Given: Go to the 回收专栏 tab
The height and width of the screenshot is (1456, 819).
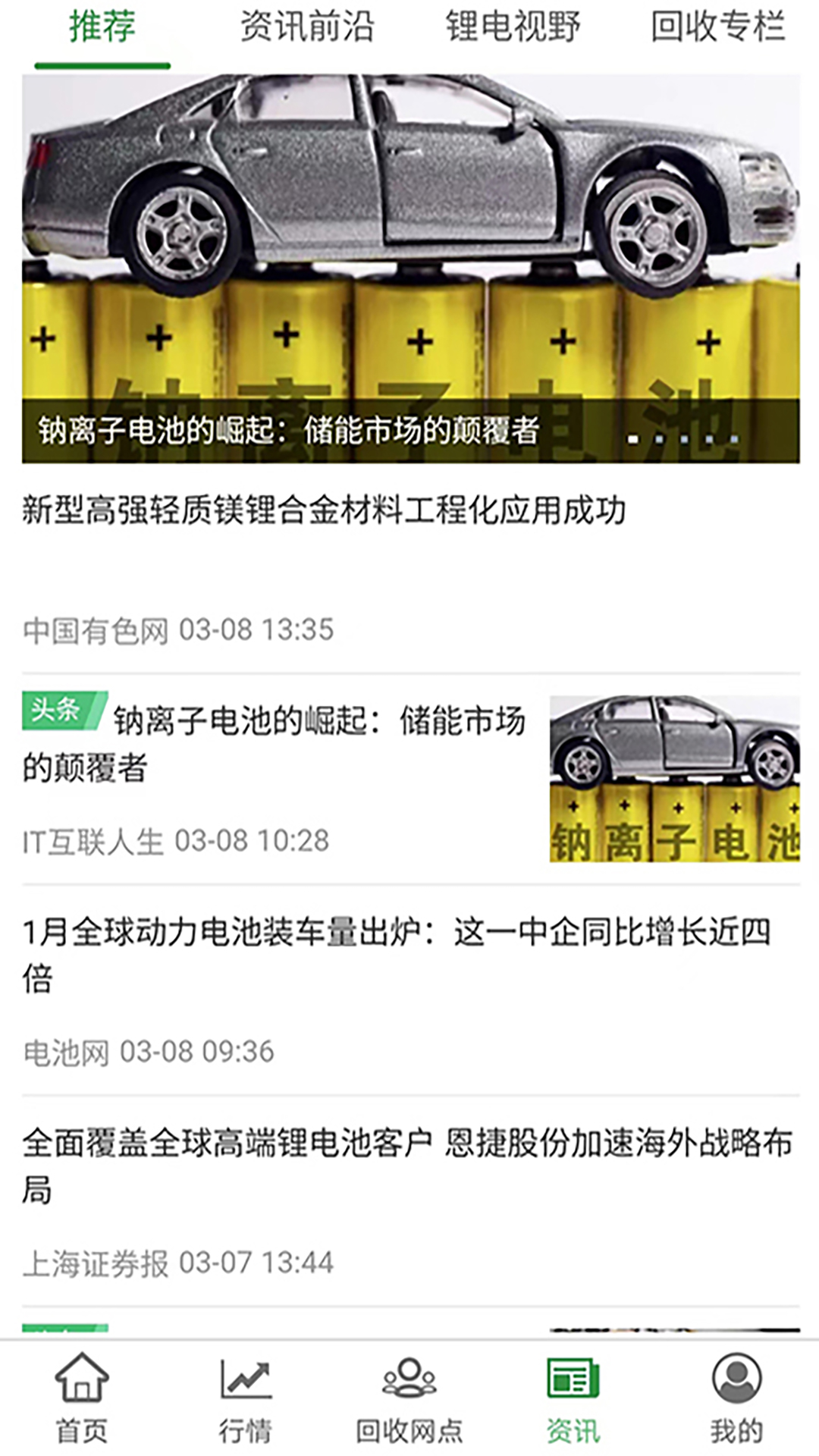Looking at the screenshot, I should click(717, 27).
